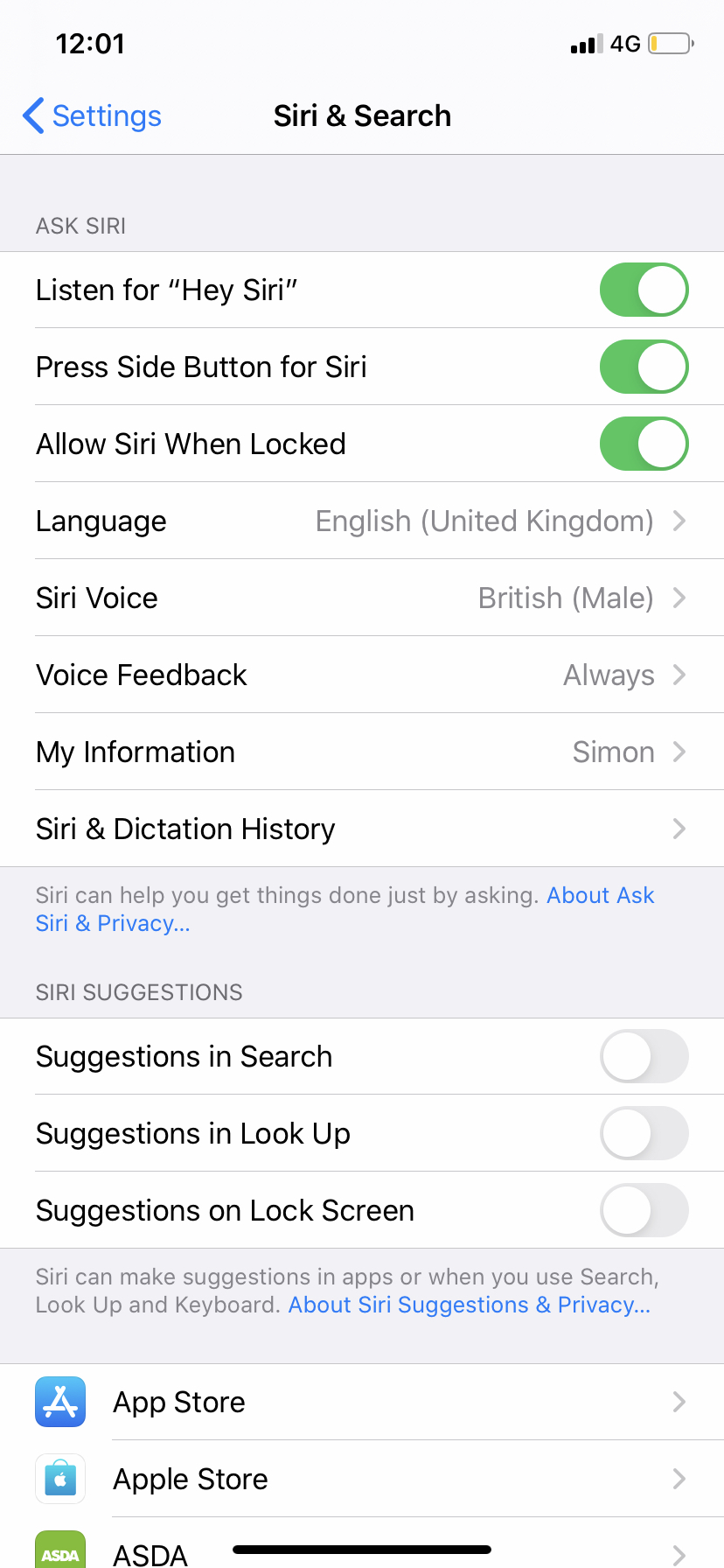Viewport: 724px width, 1568px height.
Task: Switch on Suggestions on Lock Screen
Action: coord(644,1210)
